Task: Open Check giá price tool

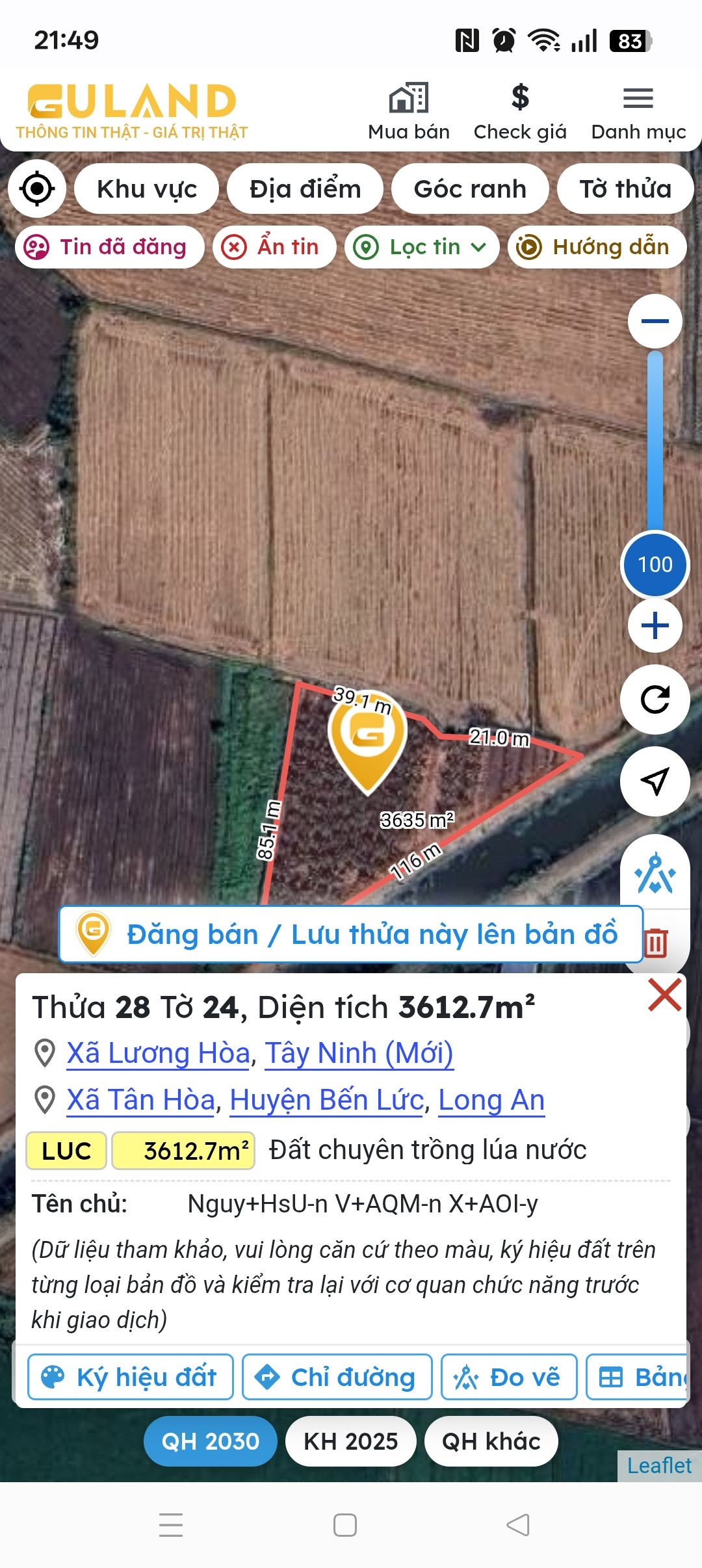Action: tap(520, 113)
